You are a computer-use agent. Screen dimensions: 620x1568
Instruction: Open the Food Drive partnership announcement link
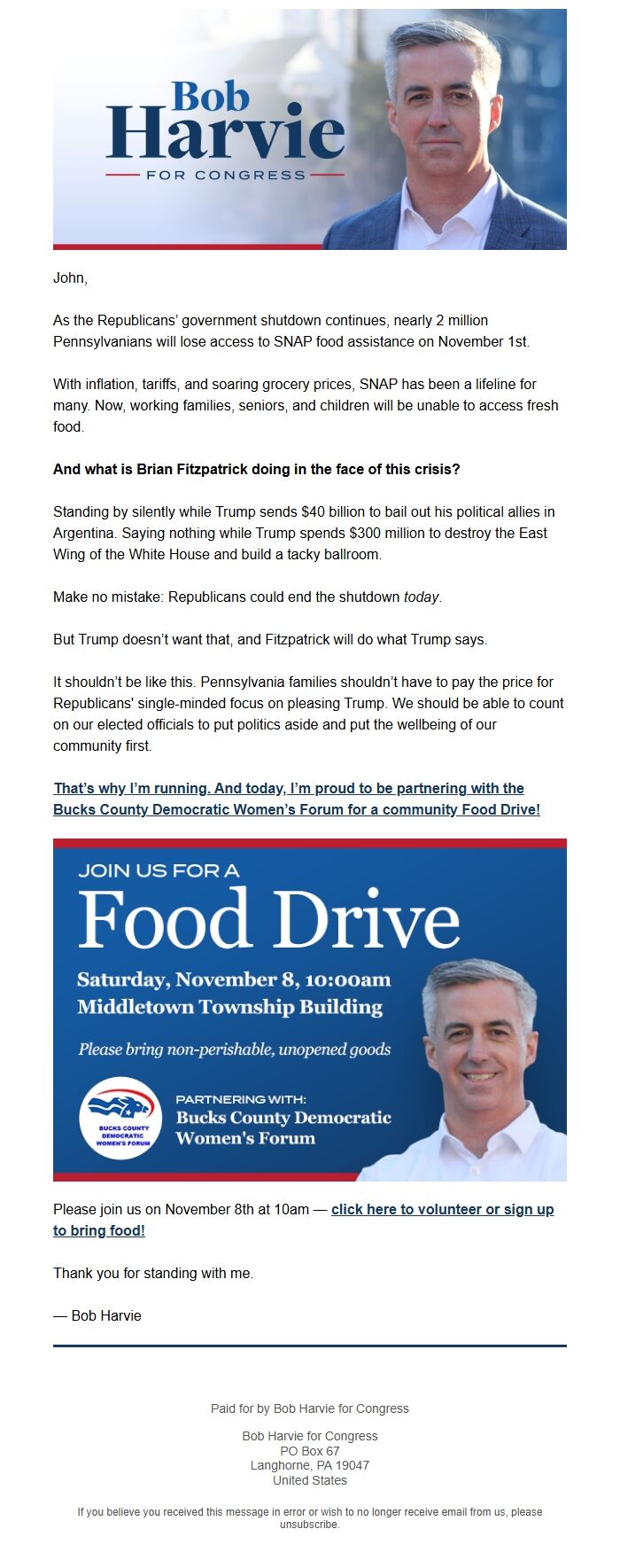pyautogui.click(x=296, y=799)
